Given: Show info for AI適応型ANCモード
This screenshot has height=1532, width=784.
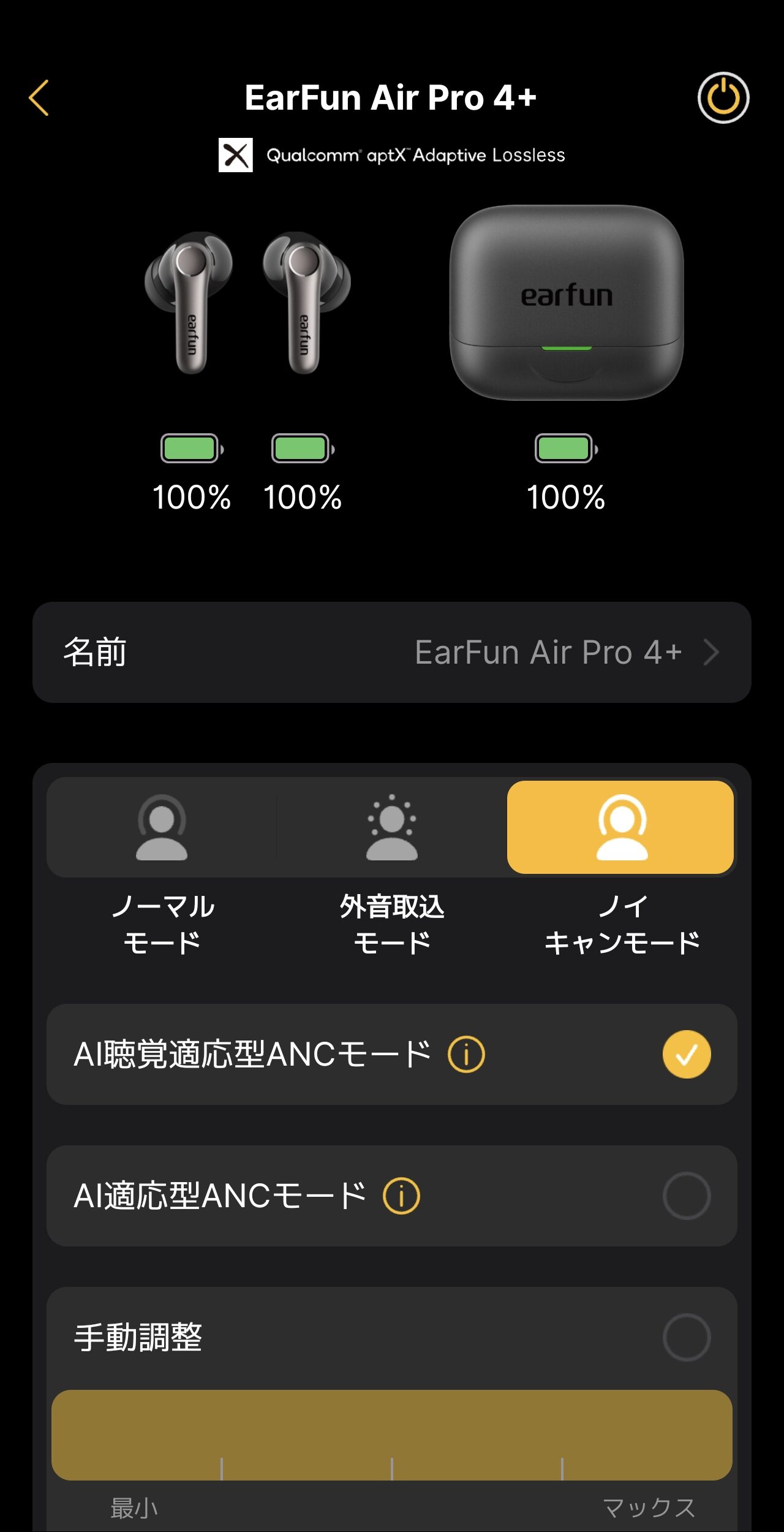Looking at the screenshot, I should (x=401, y=1196).
